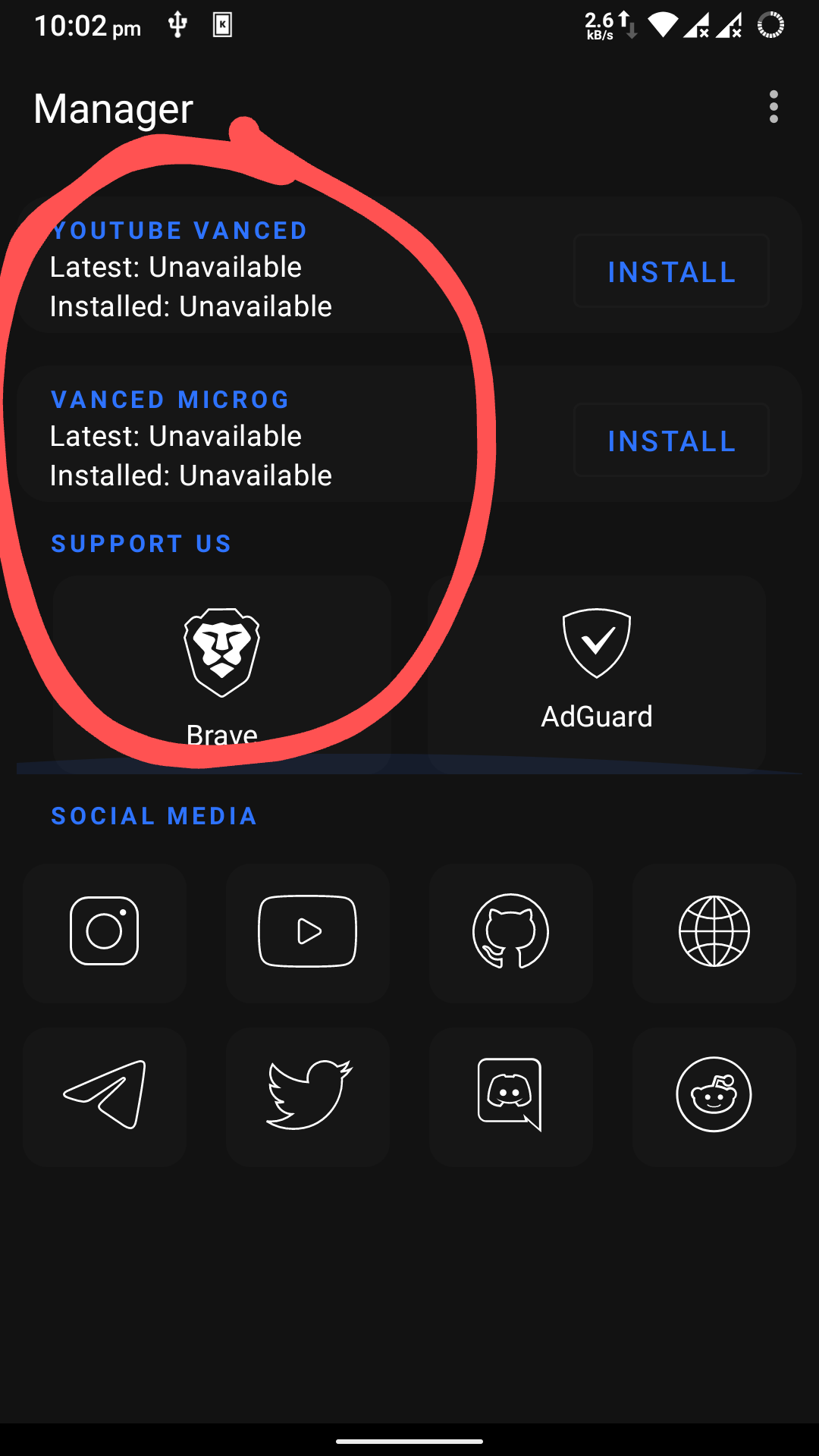Image resolution: width=819 pixels, height=1456 pixels.
Task: Open the AdGuard support link
Action: pos(597,667)
